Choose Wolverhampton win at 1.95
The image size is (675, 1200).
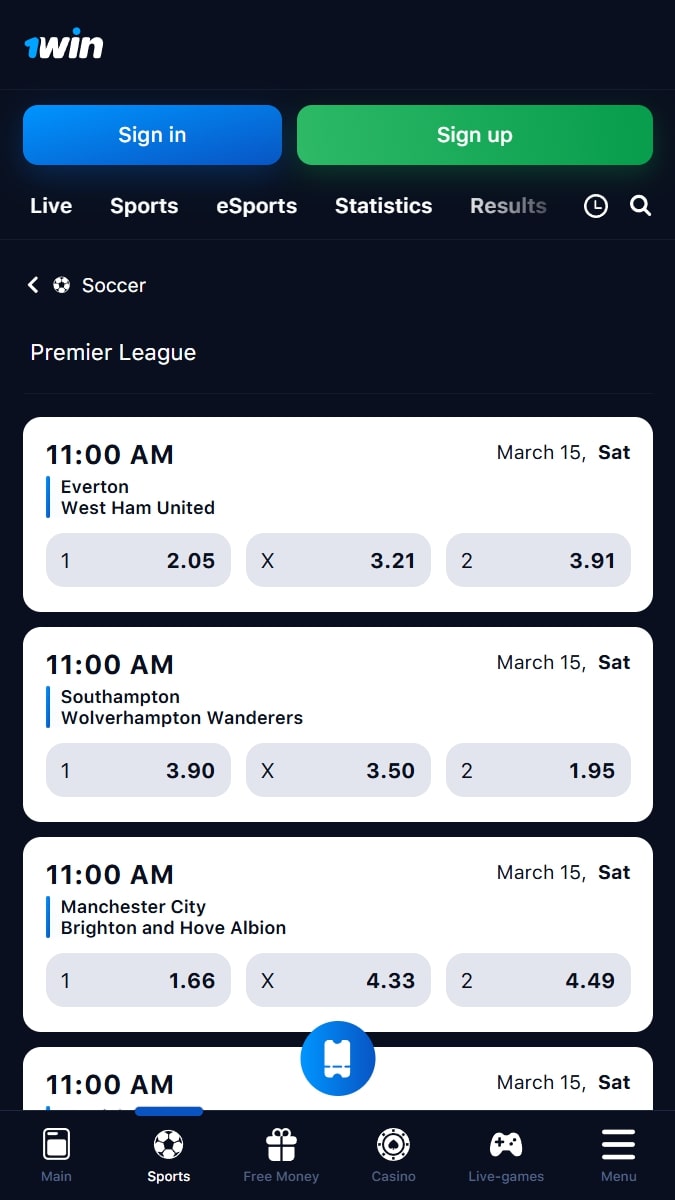(x=538, y=770)
